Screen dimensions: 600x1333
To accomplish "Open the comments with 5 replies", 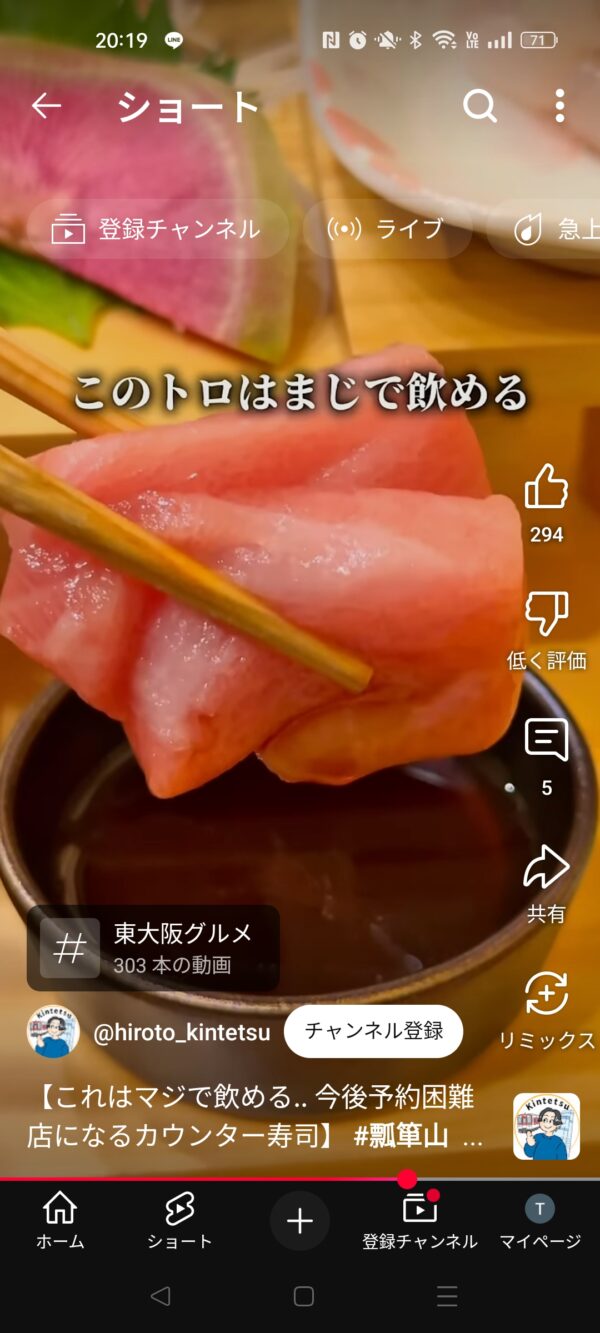I will click(546, 741).
